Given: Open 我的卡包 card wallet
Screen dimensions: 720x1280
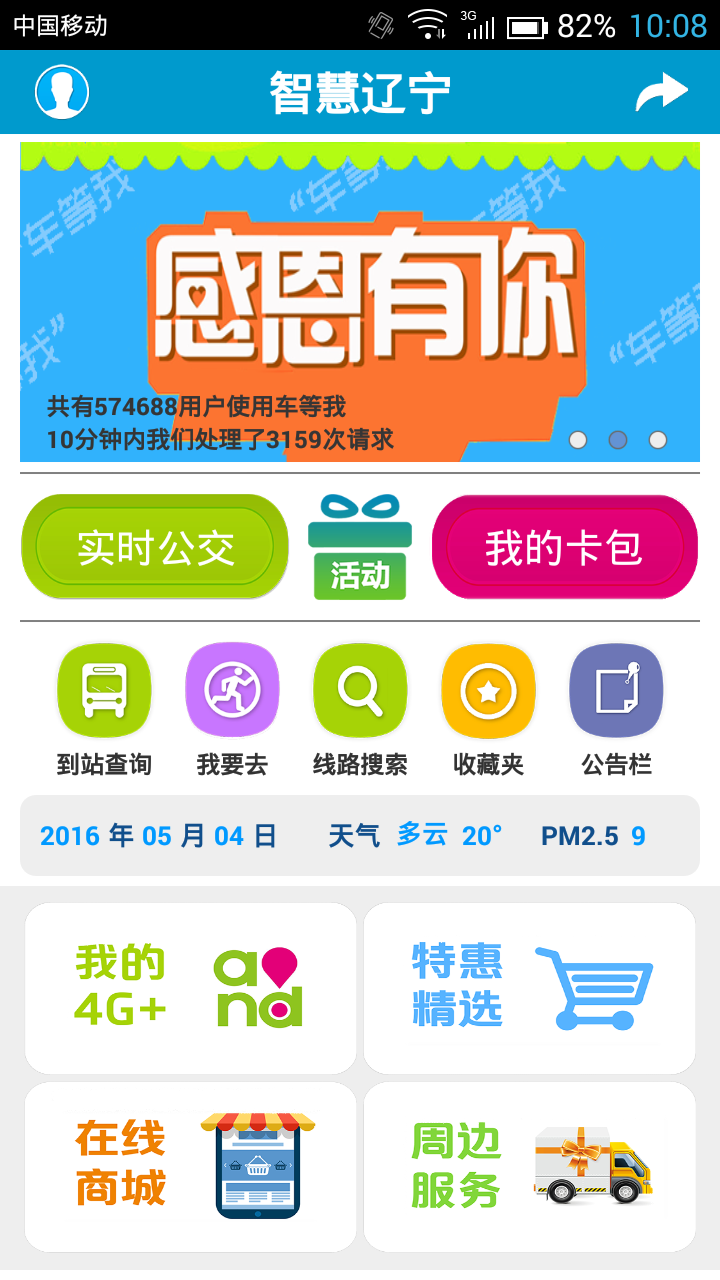Looking at the screenshot, I should tap(565, 547).
